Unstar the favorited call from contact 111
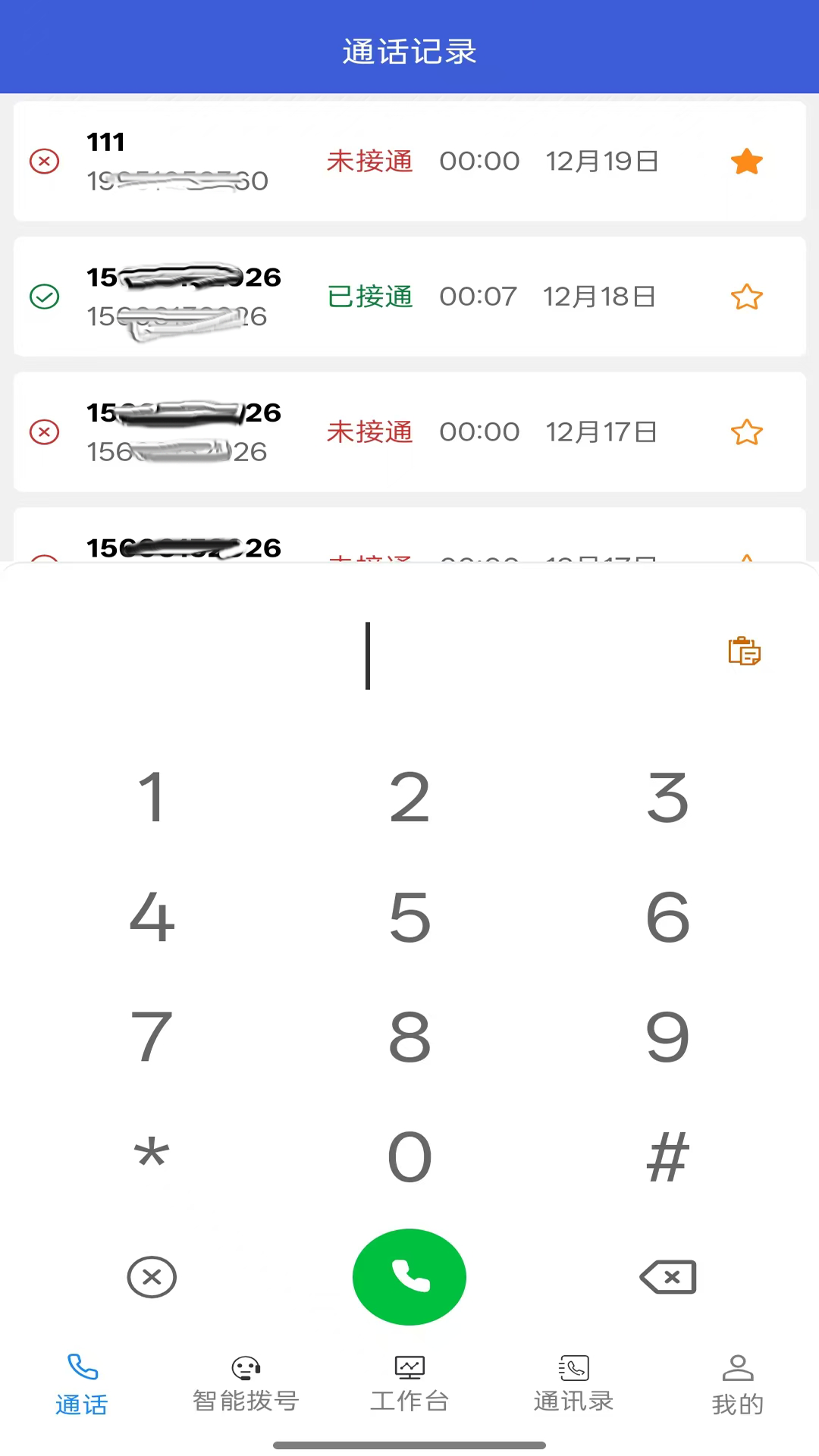Viewport: 819px width, 1456px height. pos(747,161)
